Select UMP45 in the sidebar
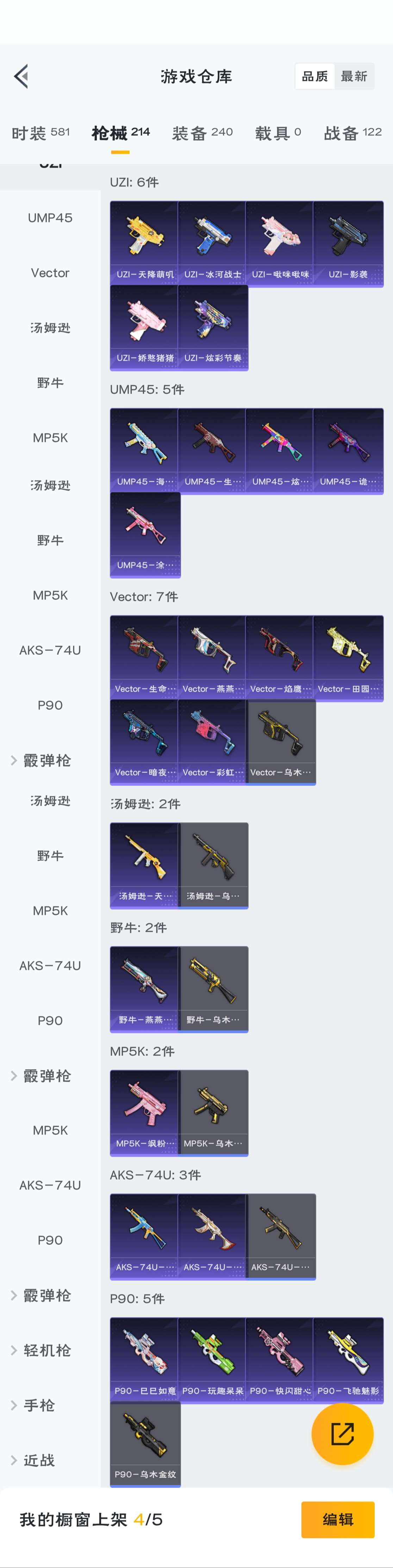Viewport: 393px width, 1568px height. (50, 218)
